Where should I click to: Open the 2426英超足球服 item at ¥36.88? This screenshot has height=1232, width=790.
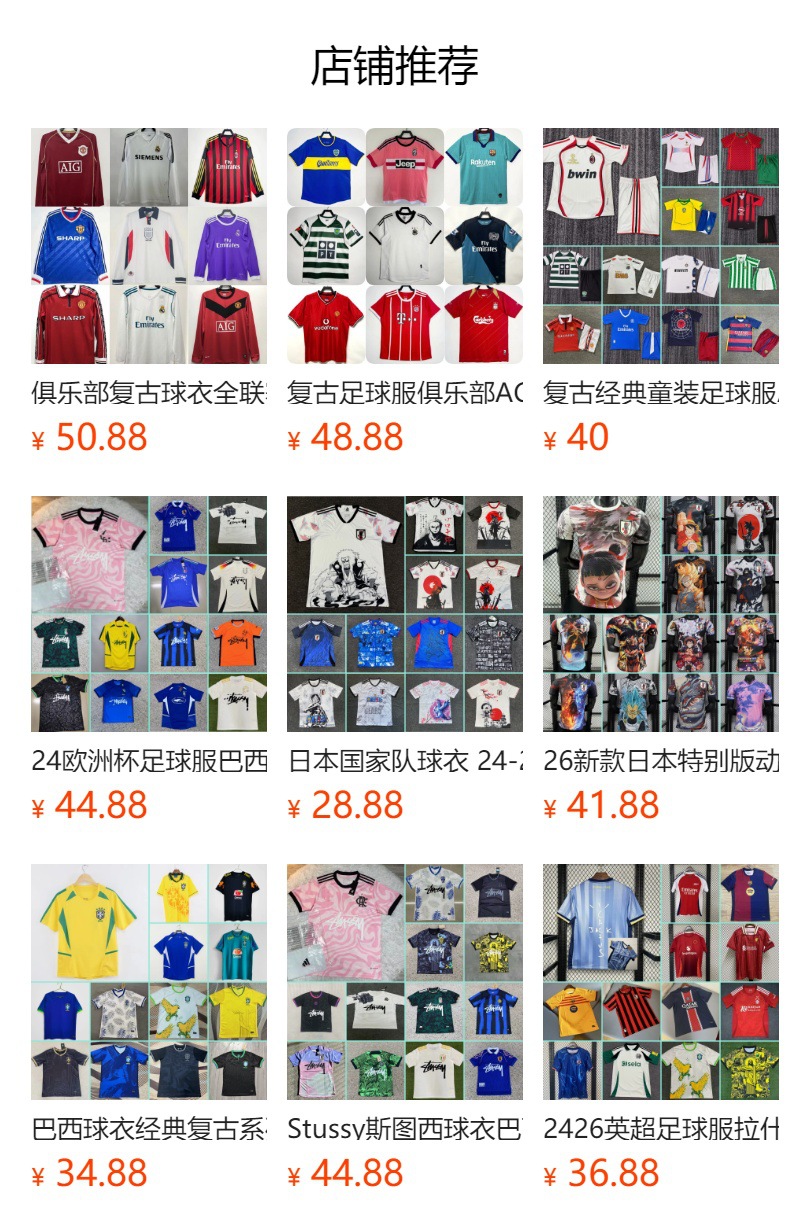click(661, 982)
